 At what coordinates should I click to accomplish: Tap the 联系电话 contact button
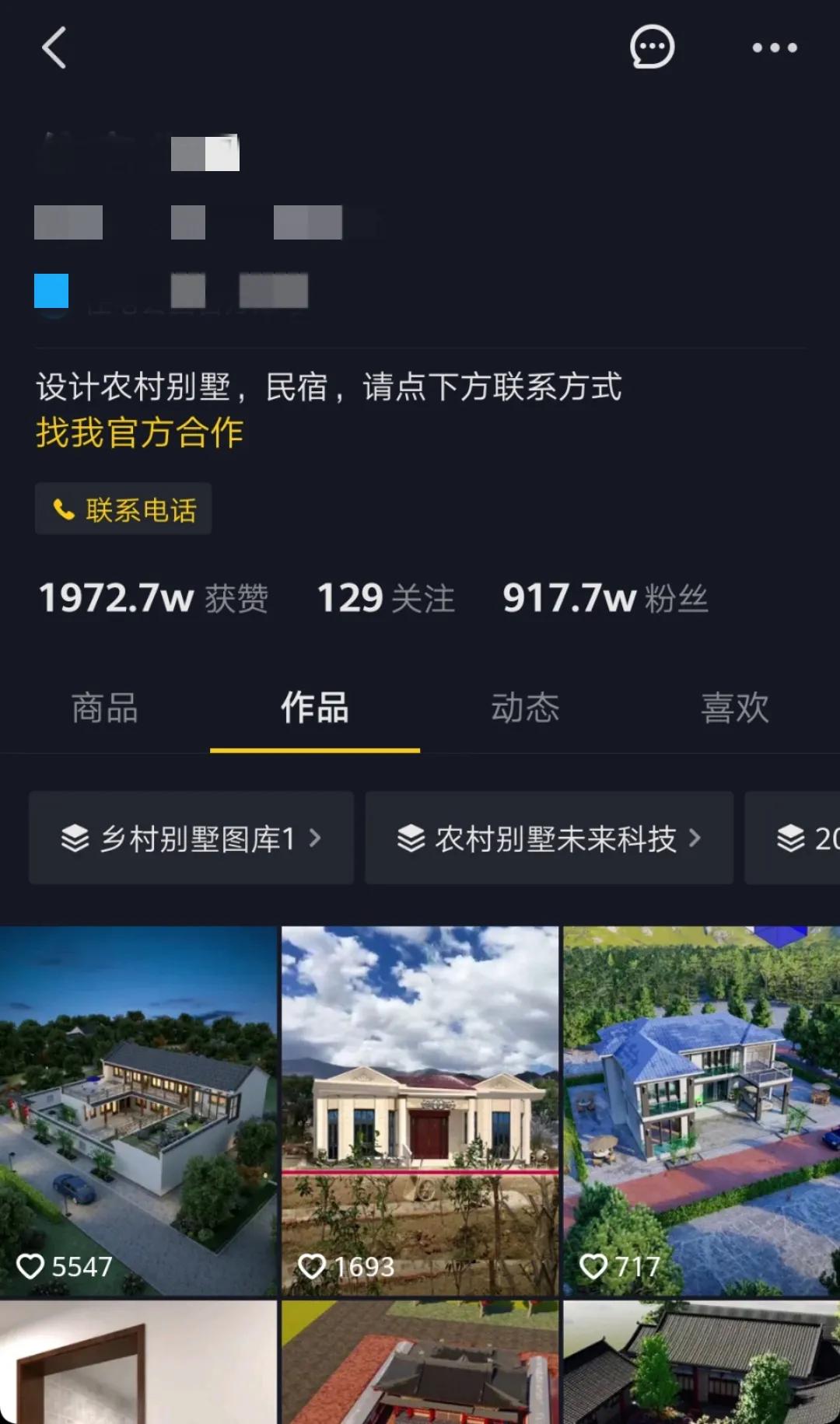(124, 509)
